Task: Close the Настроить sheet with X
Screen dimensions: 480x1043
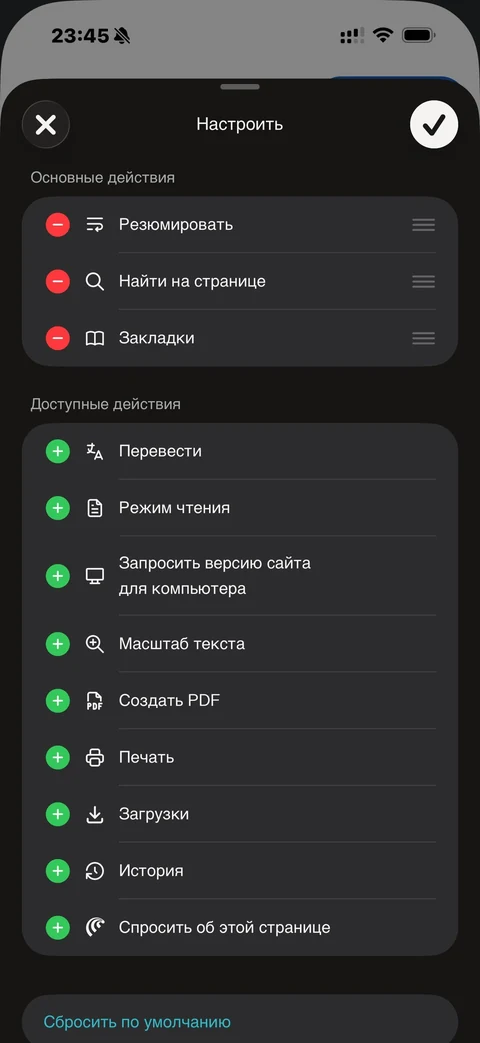Action: tap(46, 124)
